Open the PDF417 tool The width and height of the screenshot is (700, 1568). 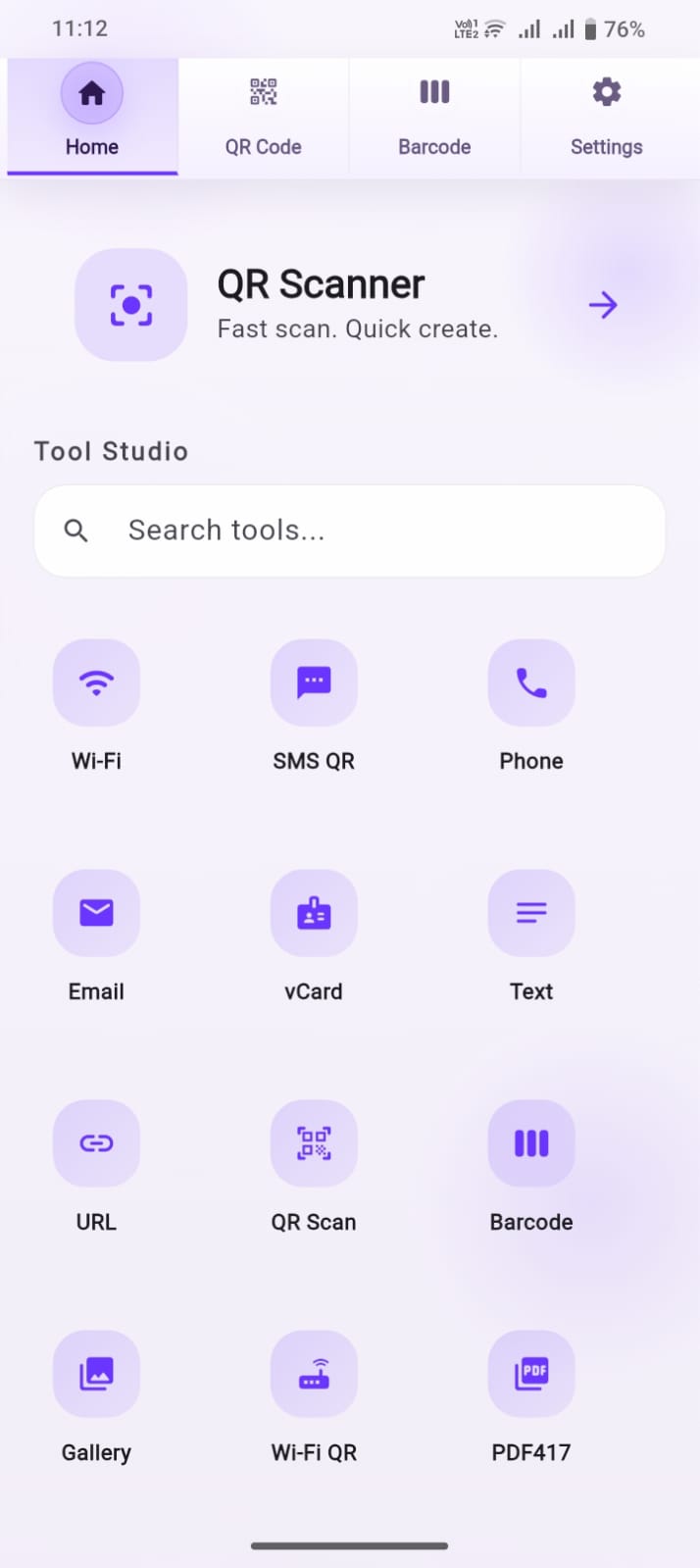pos(531,1375)
